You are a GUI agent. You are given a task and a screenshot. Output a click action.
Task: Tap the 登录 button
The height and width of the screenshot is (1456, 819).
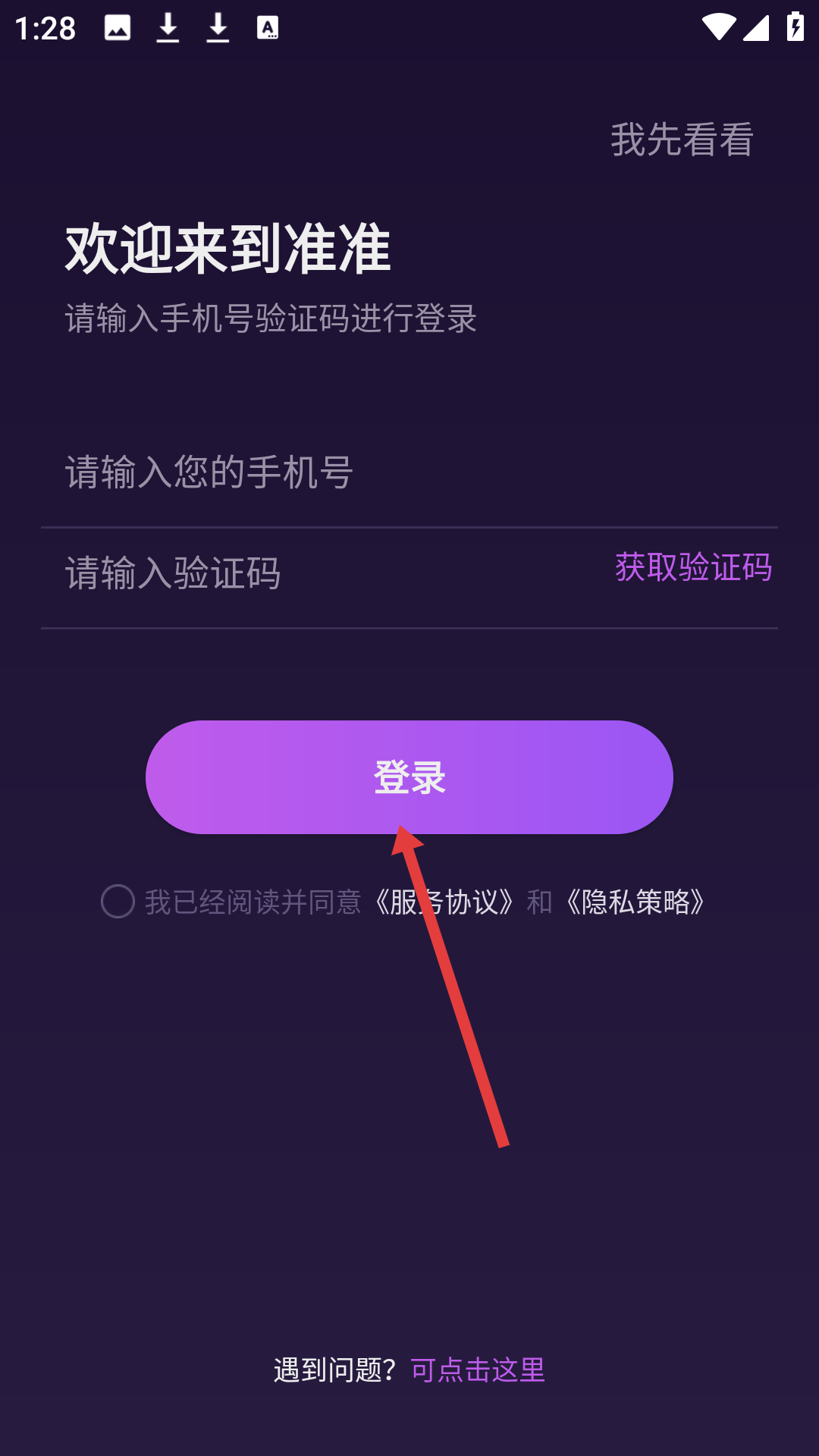tap(409, 777)
